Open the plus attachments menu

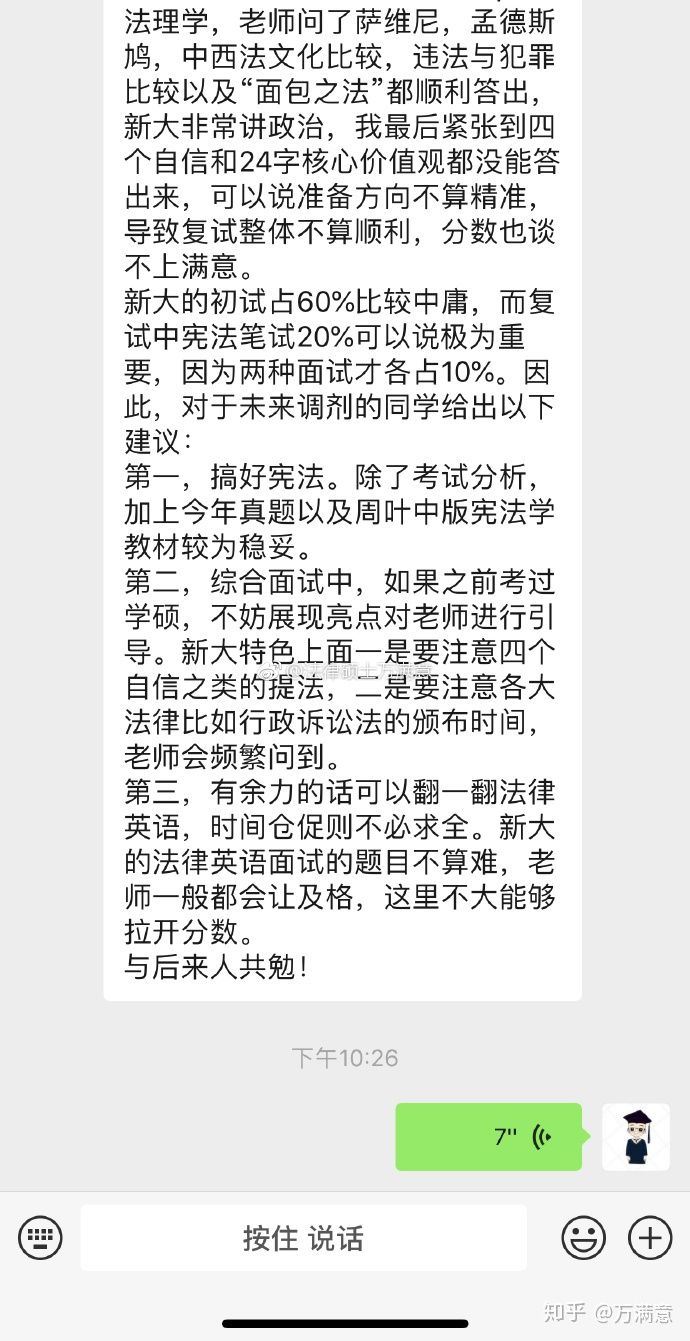pos(650,1238)
